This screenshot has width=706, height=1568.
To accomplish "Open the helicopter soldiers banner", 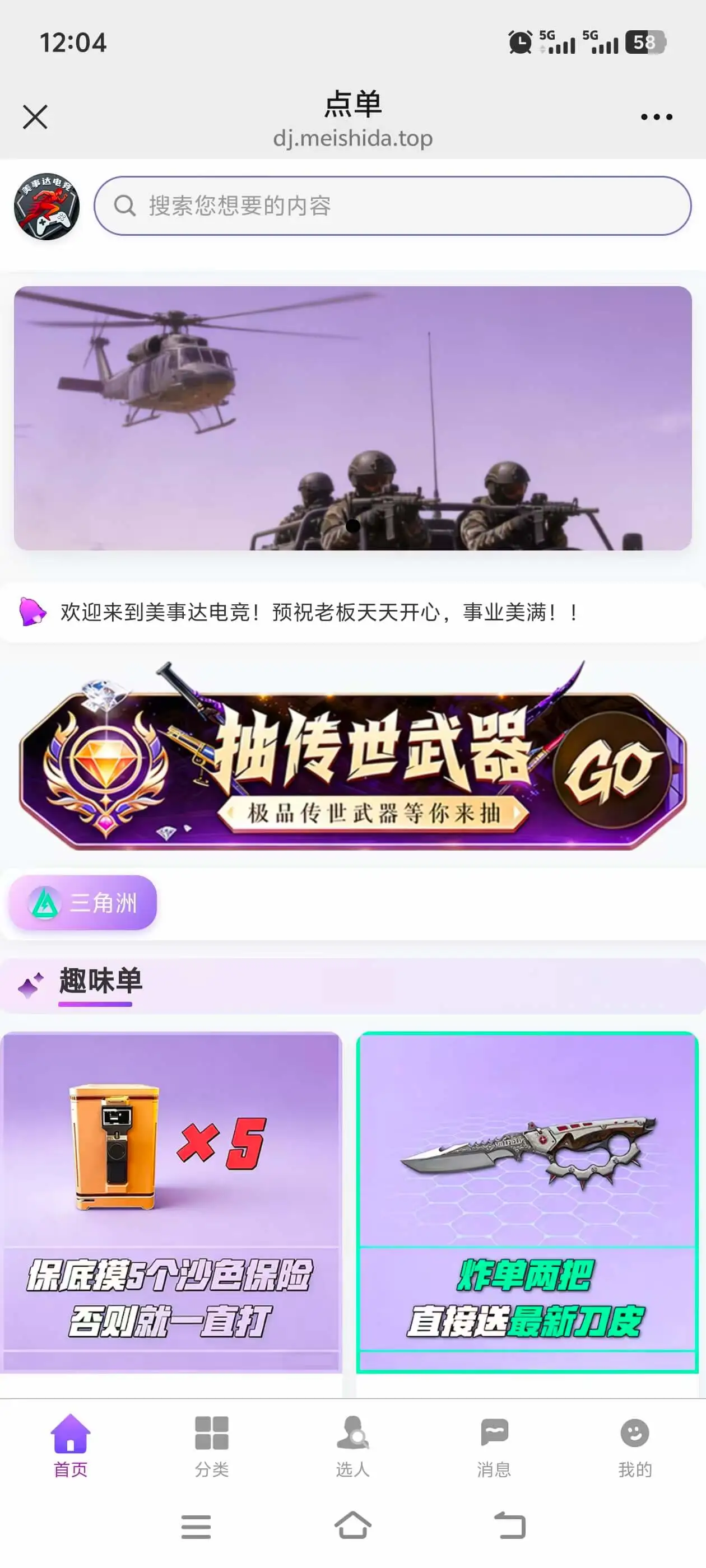I will (x=352, y=418).
